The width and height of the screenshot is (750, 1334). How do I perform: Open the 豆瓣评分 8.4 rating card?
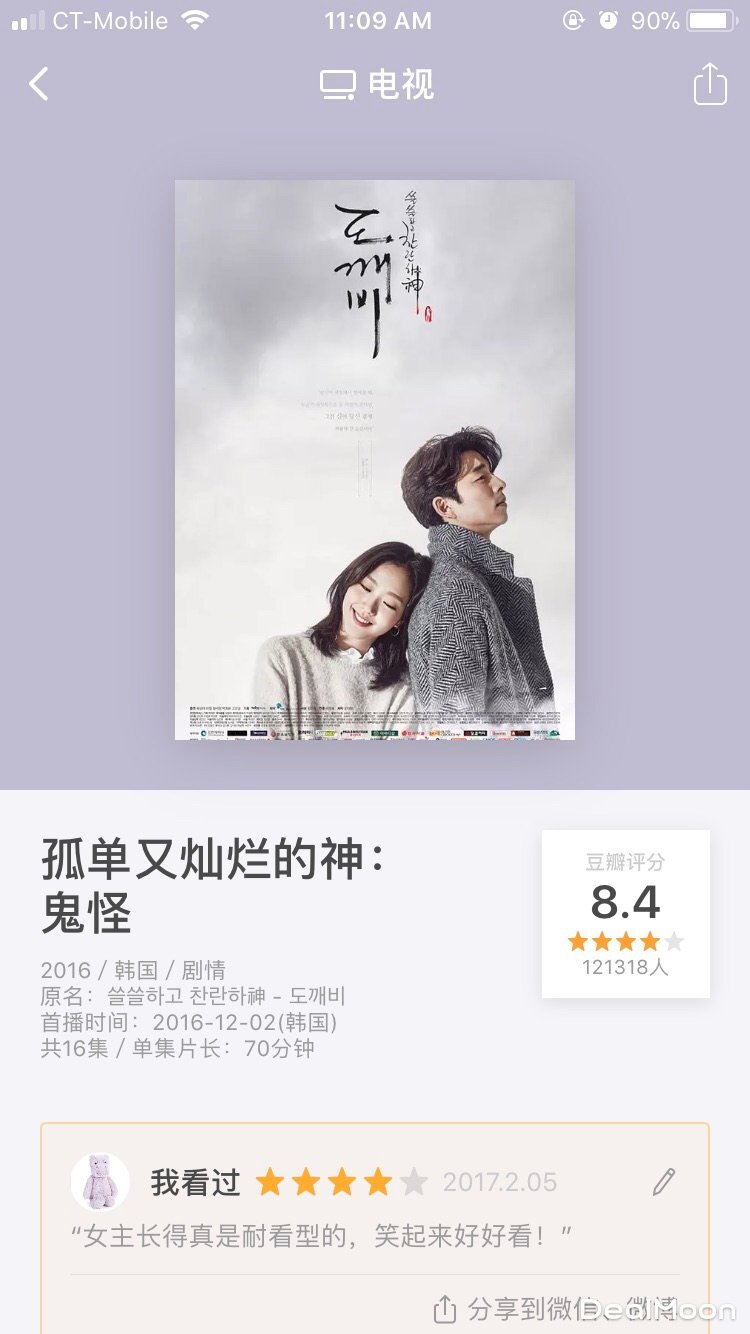(625, 913)
